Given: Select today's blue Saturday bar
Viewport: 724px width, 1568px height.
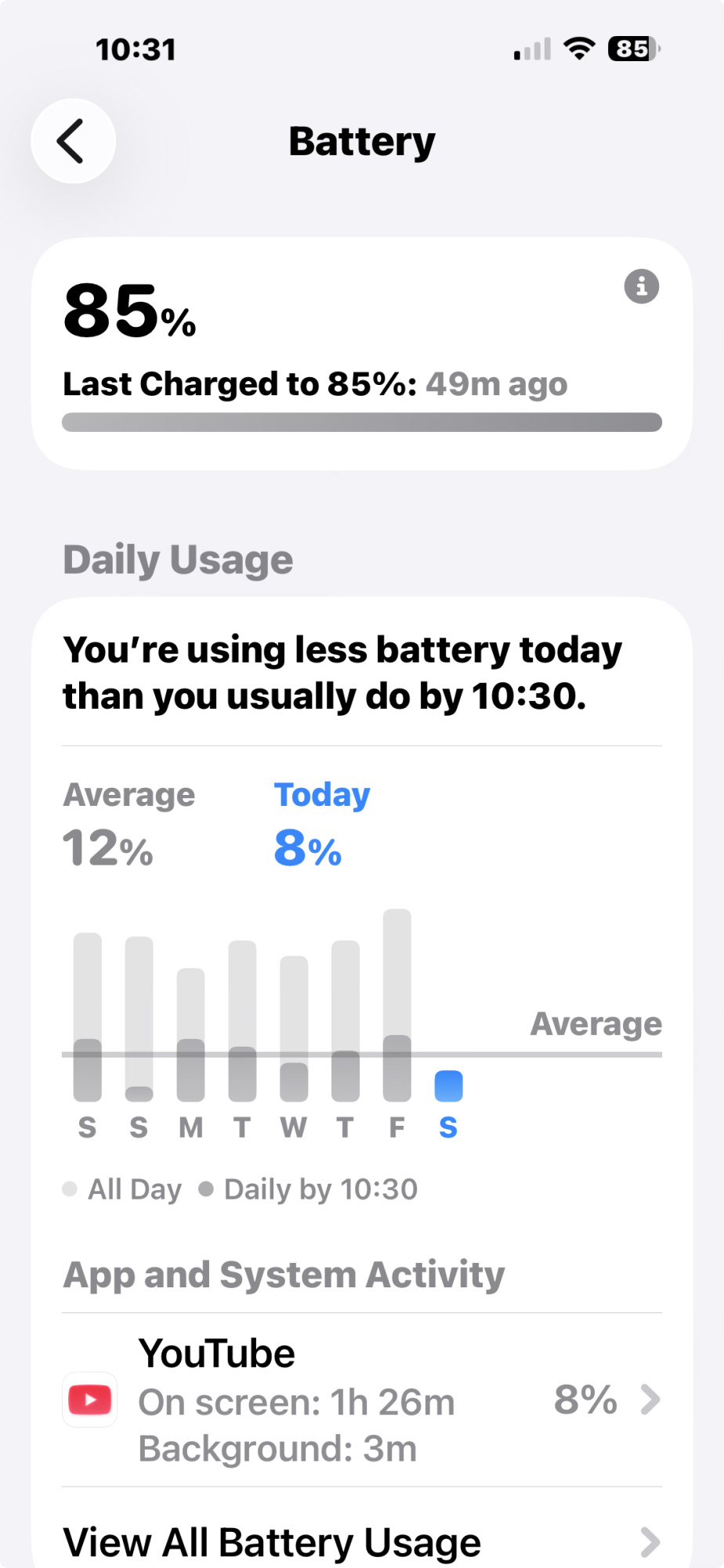Looking at the screenshot, I should [x=448, y=1087].
